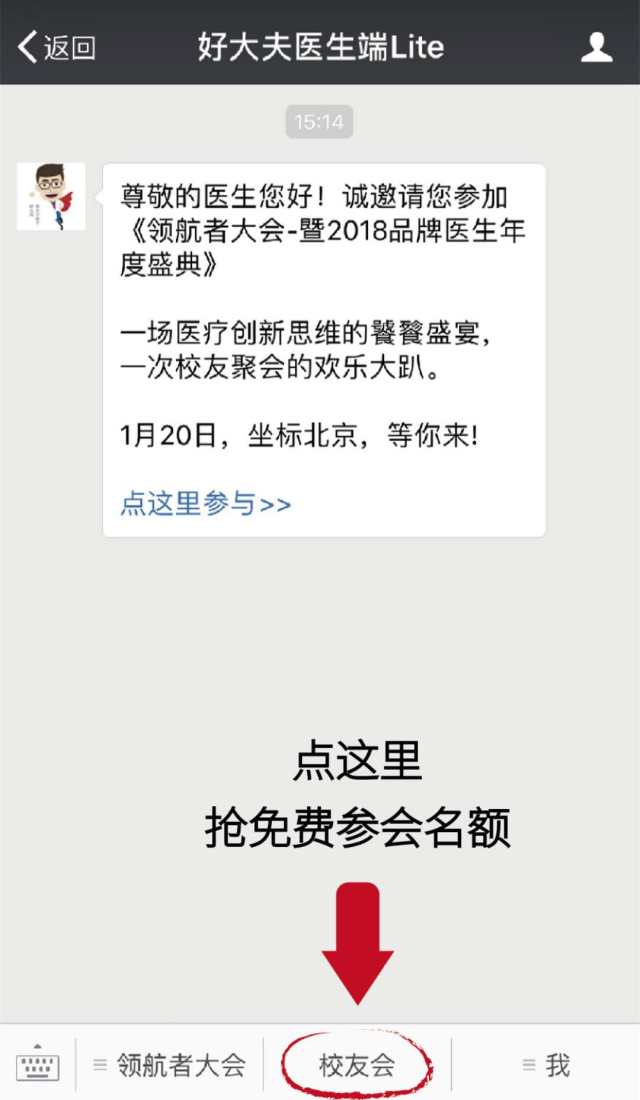
Task: Open the account profile icon
Action: (x=596, y=46)
